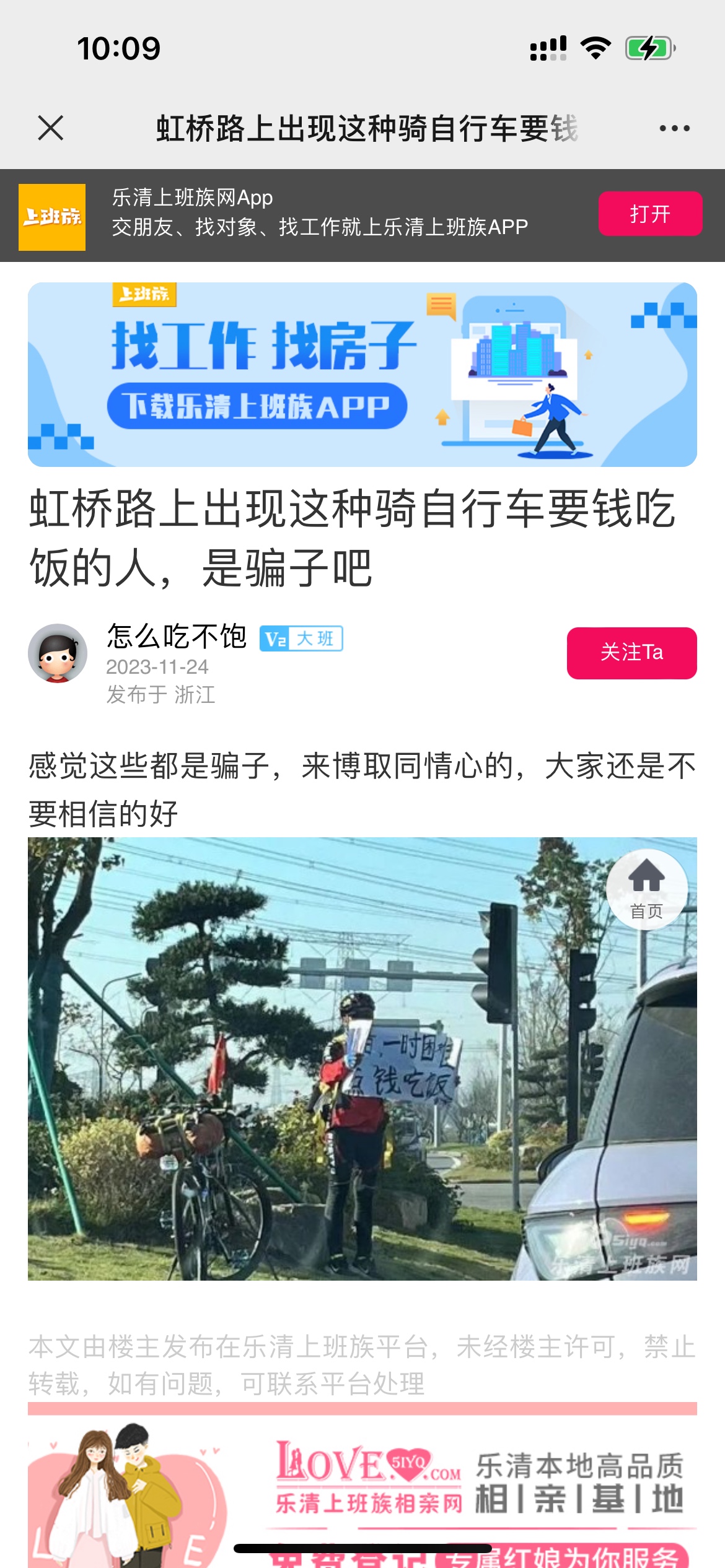
Task: Tap 打开 to open the app
Action: pos(649,214)
